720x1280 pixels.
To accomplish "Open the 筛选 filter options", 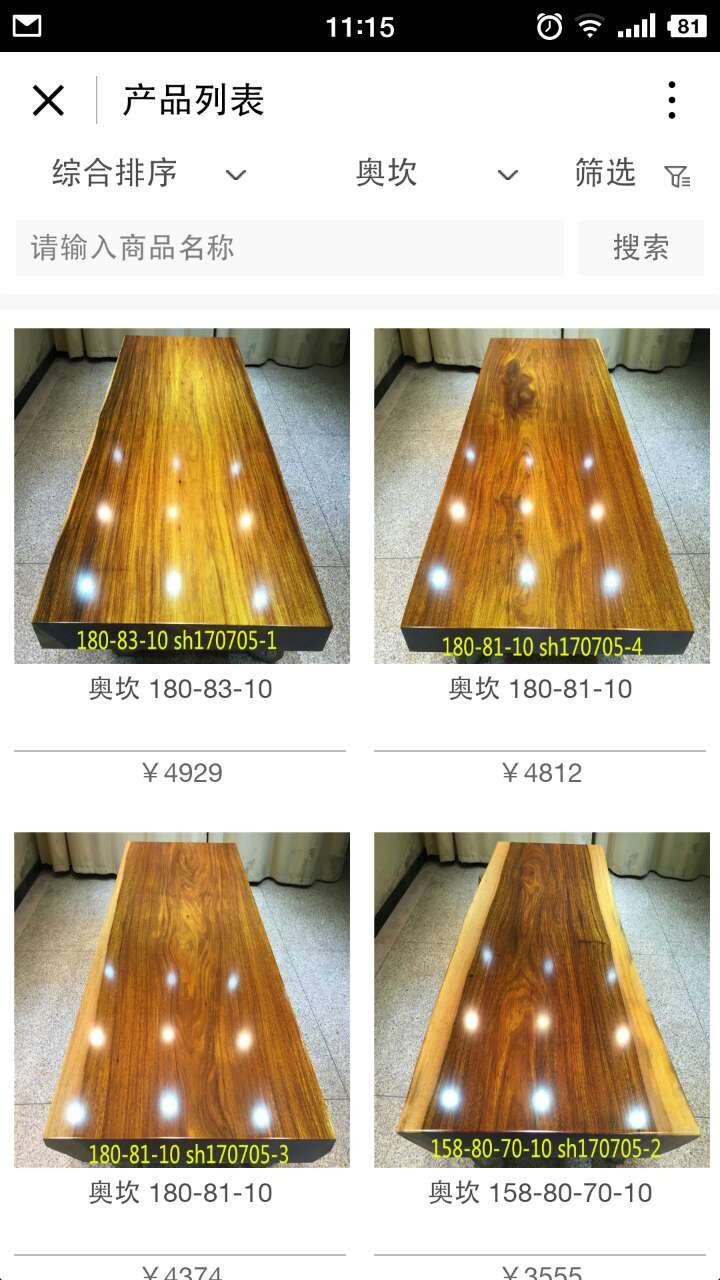I will click(x=632, y=174).
